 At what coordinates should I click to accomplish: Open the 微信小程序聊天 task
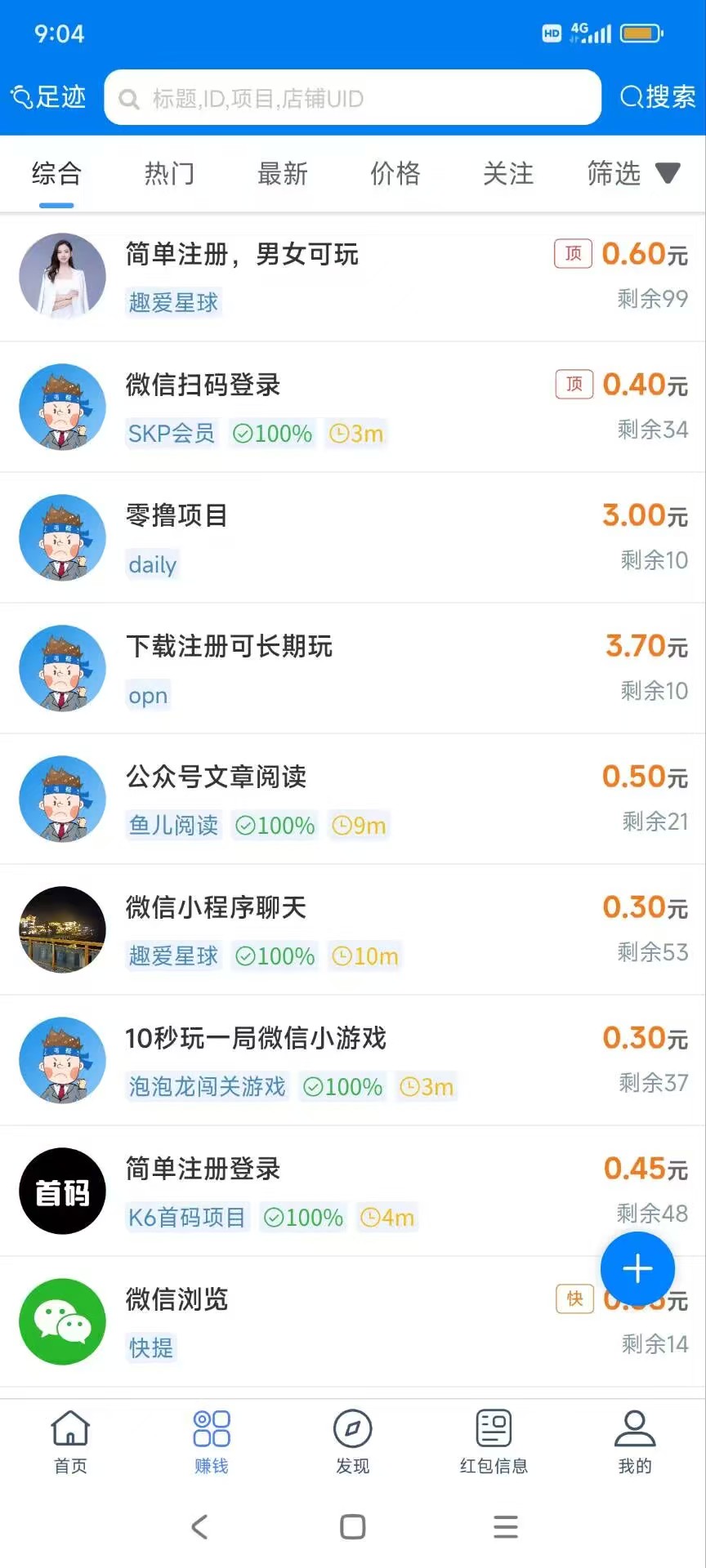353,930
